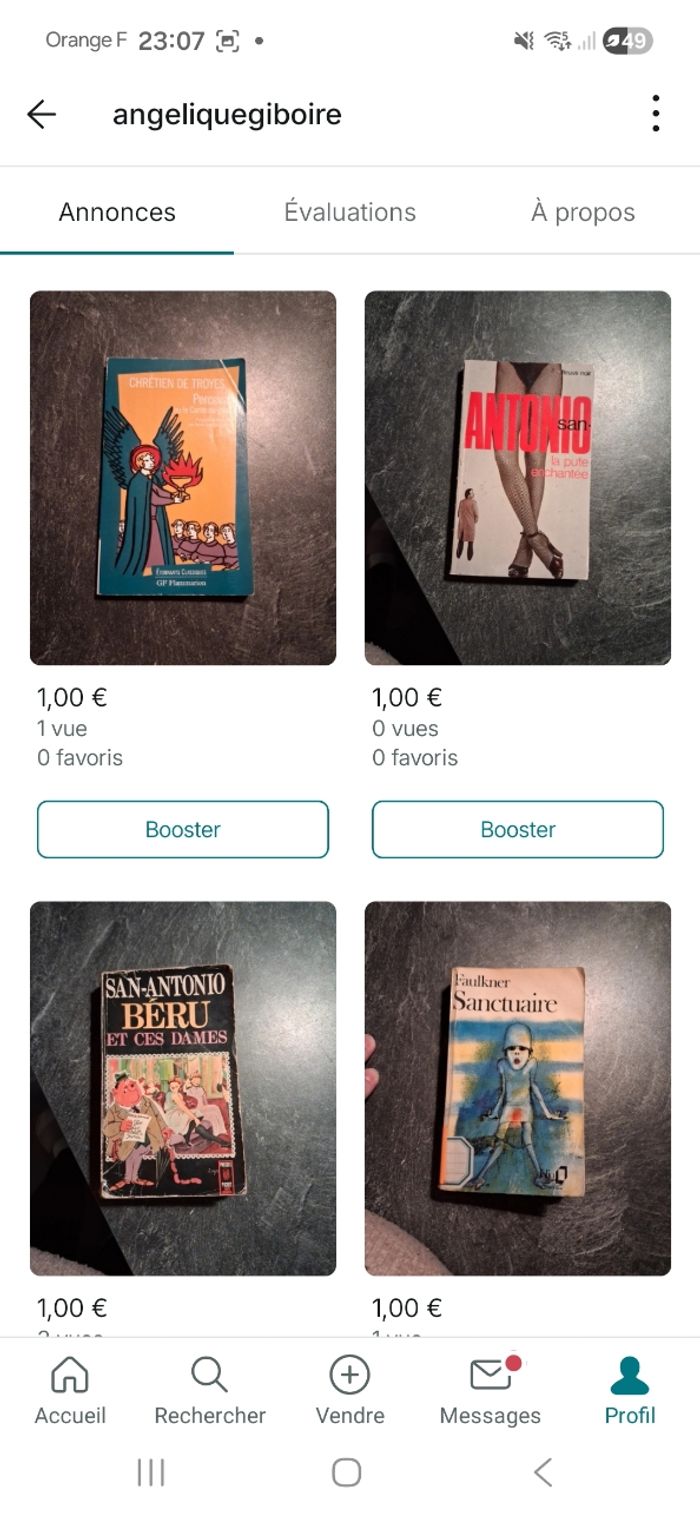Open the Faulkner Sanctuaire book listing

pyautogui.click(x=517, y=1087)
